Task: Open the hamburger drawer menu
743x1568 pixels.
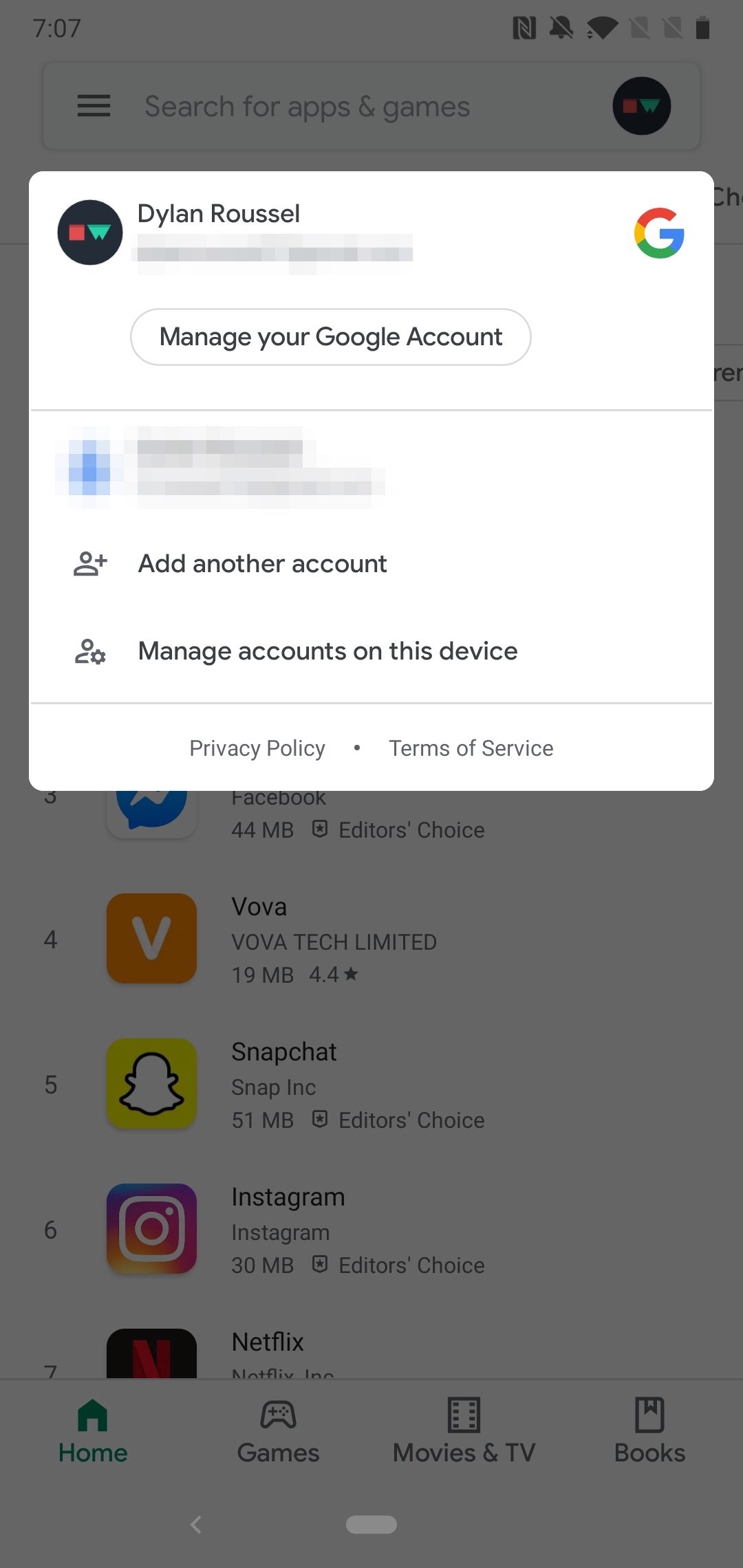Action: (94, 106)
